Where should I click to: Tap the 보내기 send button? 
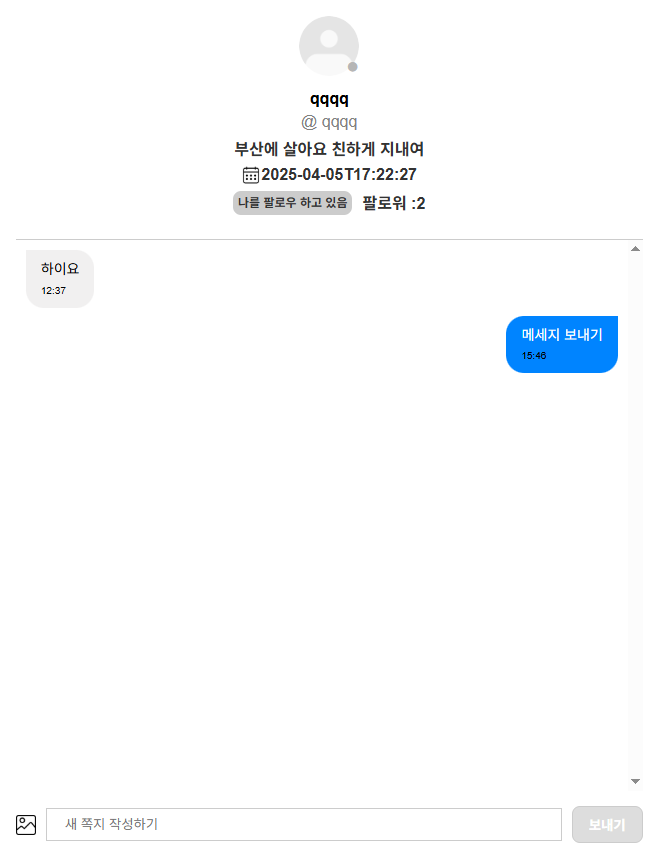coord(607,825)
